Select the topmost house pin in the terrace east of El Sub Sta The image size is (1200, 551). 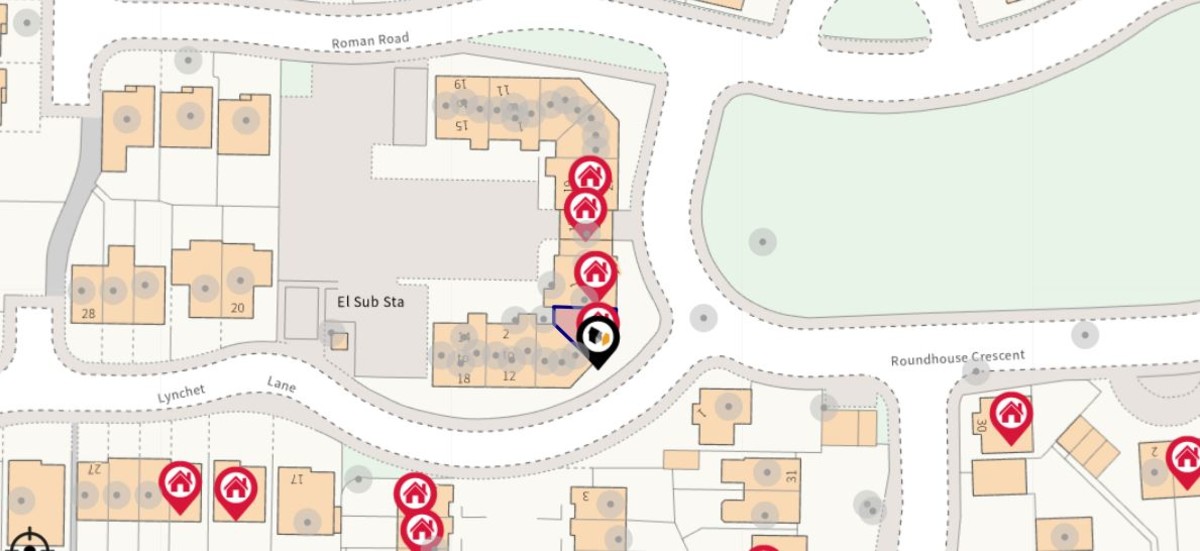tap(591, 177)
